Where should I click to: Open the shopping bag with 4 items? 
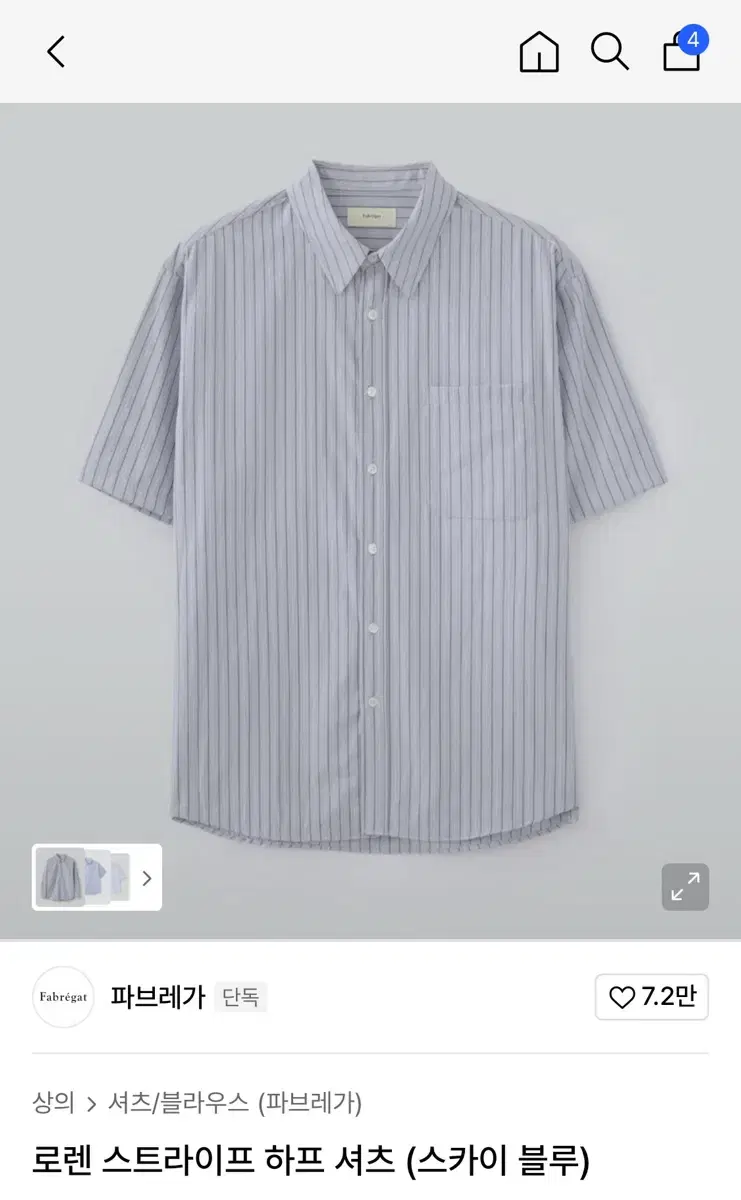(x=681, y=55)
